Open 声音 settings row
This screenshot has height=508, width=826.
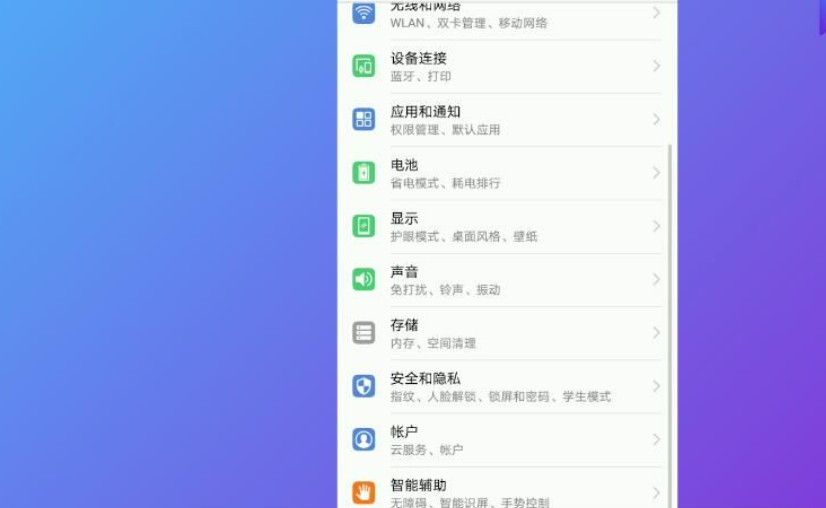pyautogui.click(x=506, y=280)
